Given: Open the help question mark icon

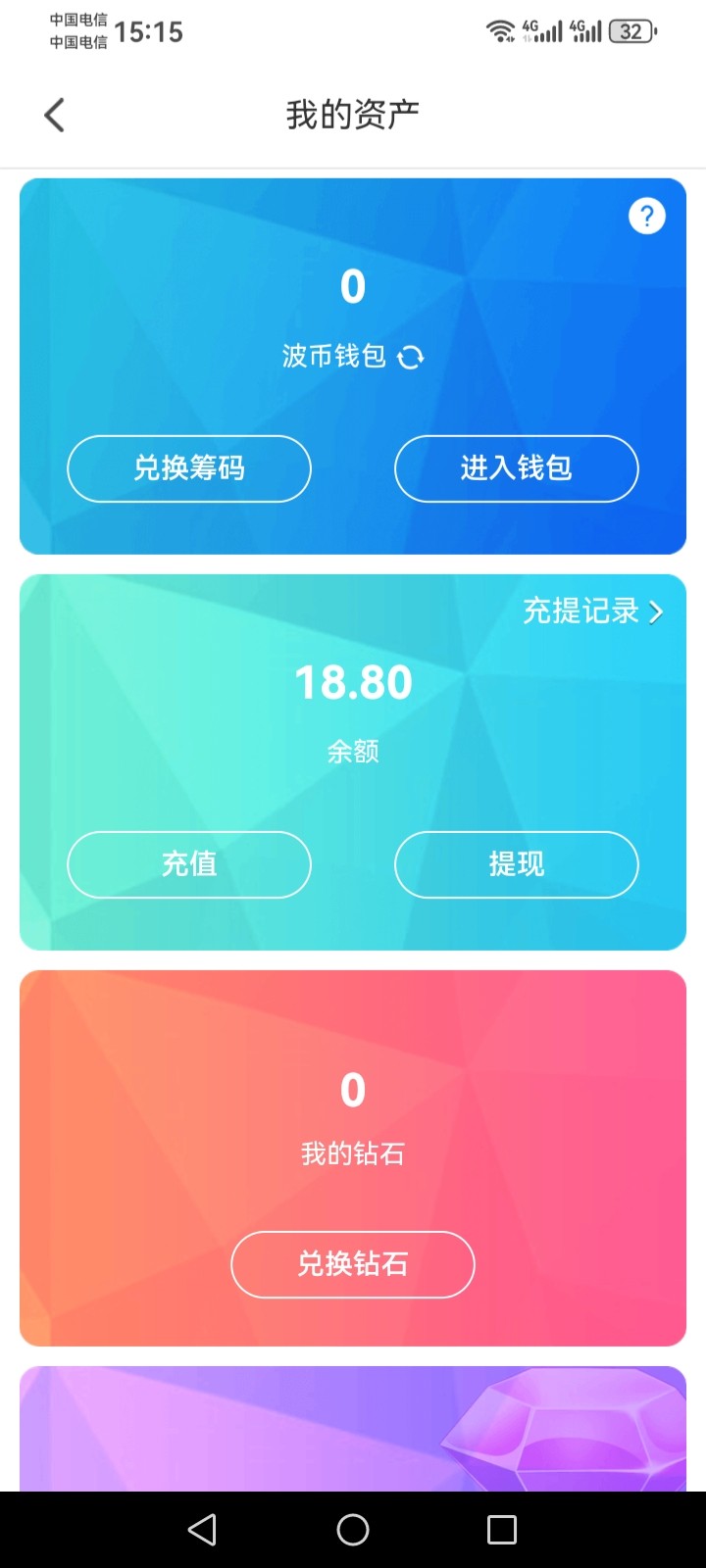Looking at the screenshot, I should click(x=646, y=216).
